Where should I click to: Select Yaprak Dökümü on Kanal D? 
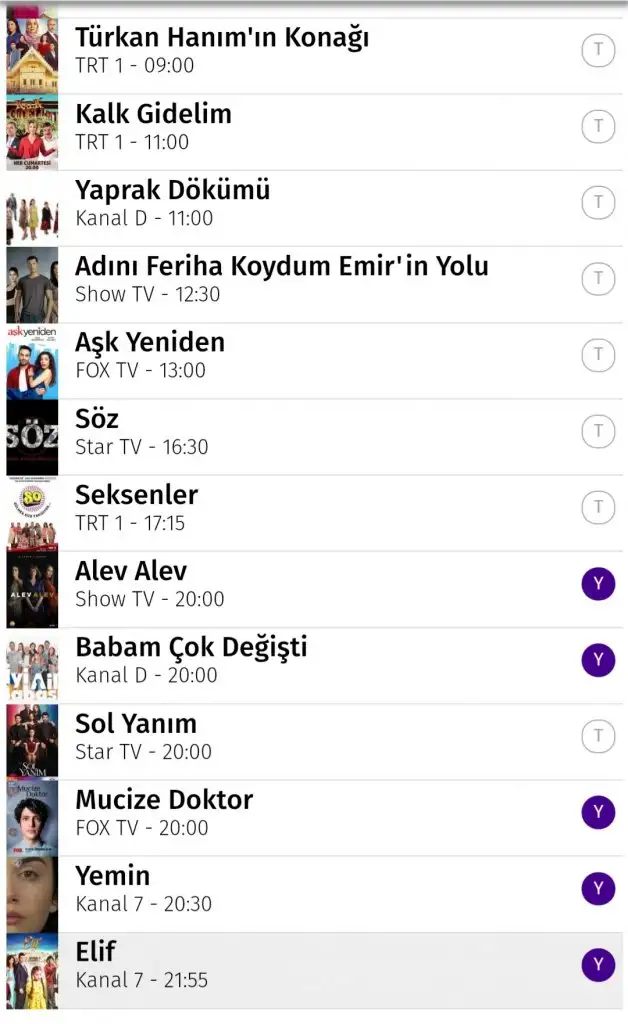pos(172,203)
